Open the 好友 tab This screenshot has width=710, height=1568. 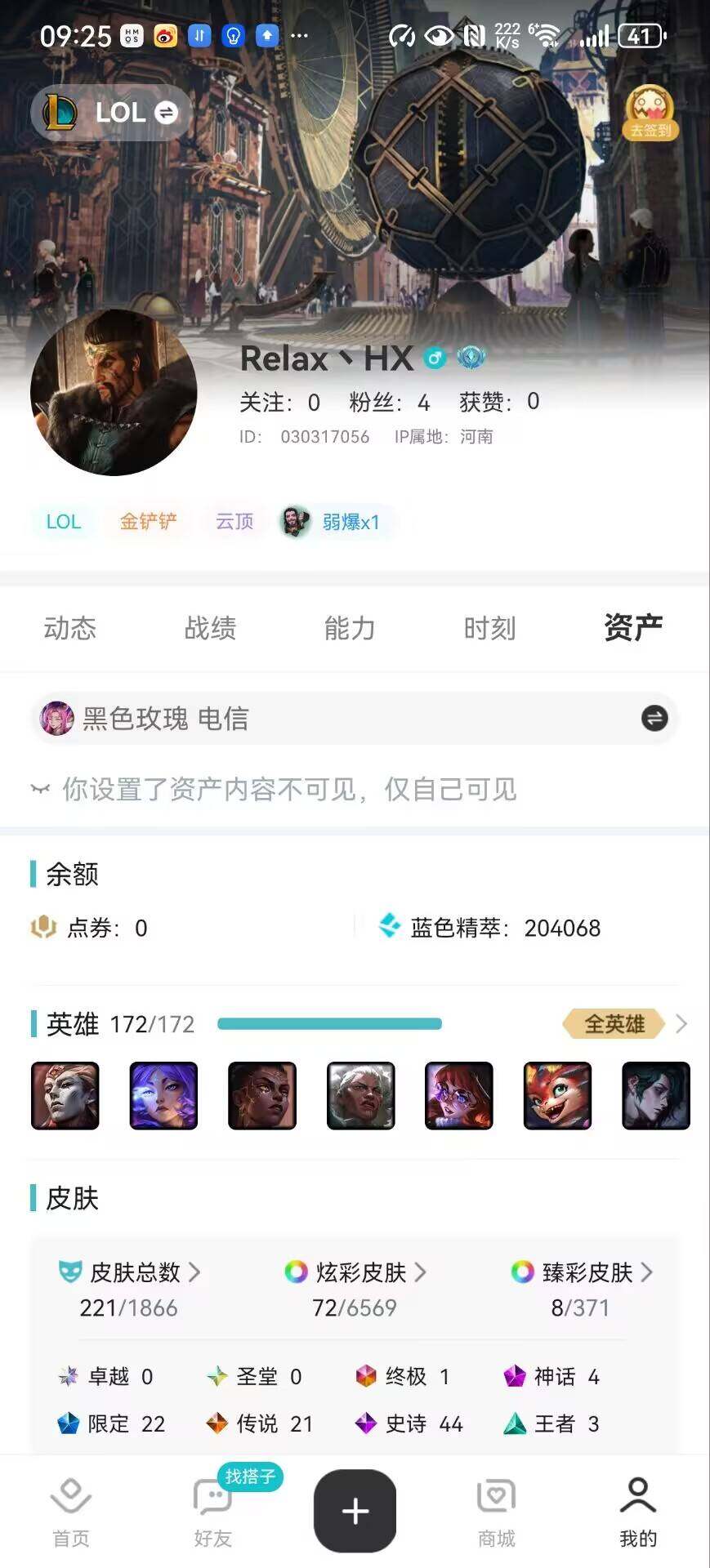tap(213, 1512)
